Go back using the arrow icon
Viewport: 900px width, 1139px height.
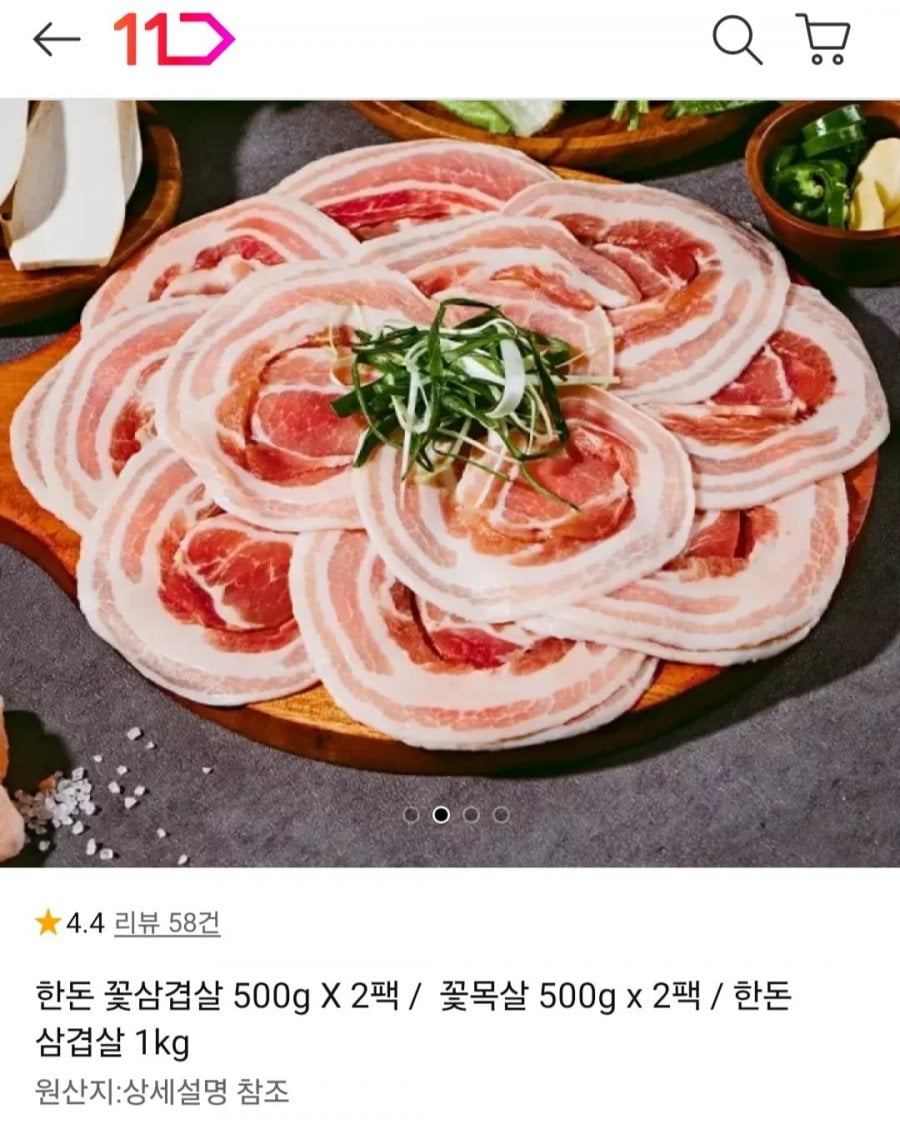click(56, 40)
